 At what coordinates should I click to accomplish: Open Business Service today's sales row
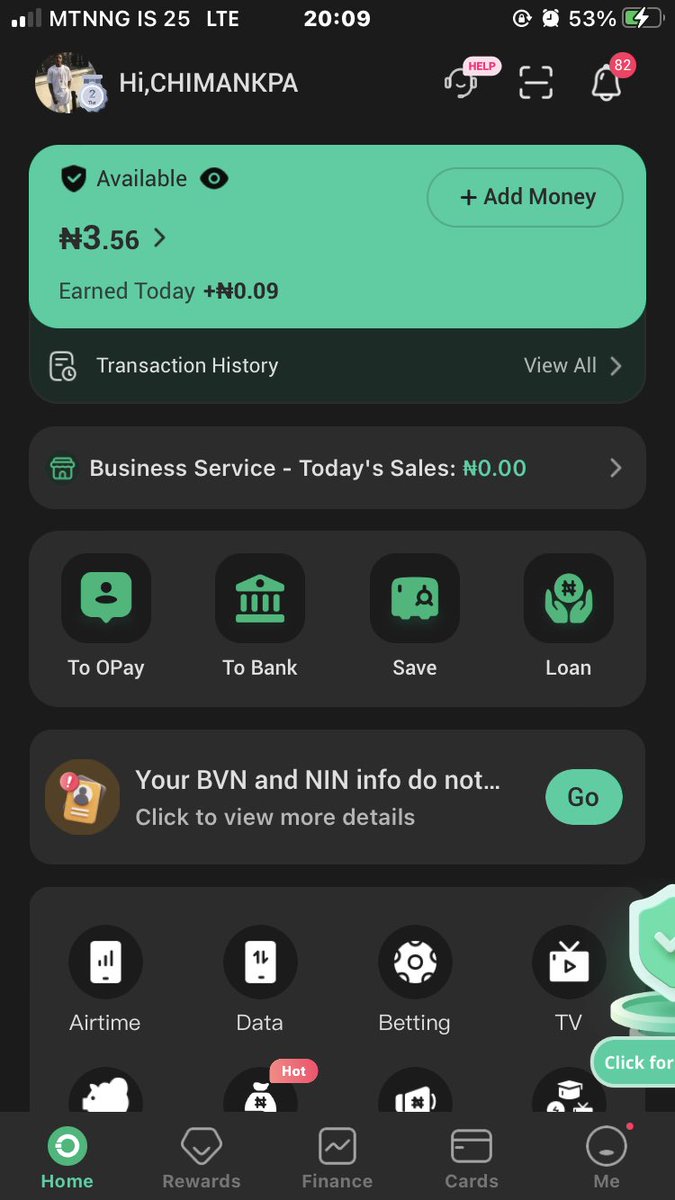[x=337, y=468]
